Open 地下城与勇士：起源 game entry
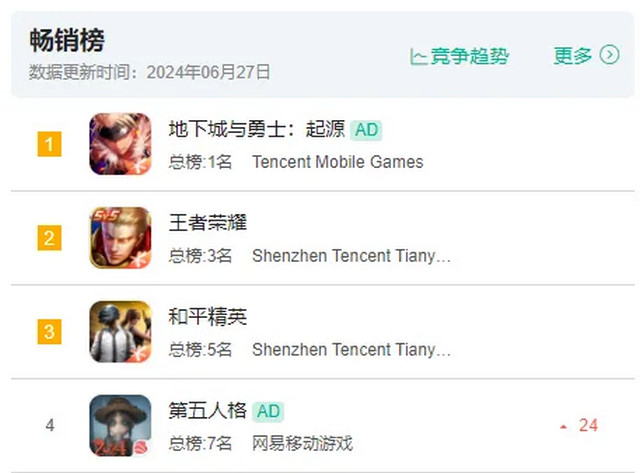The image size is (640, 473). (257, 130)
